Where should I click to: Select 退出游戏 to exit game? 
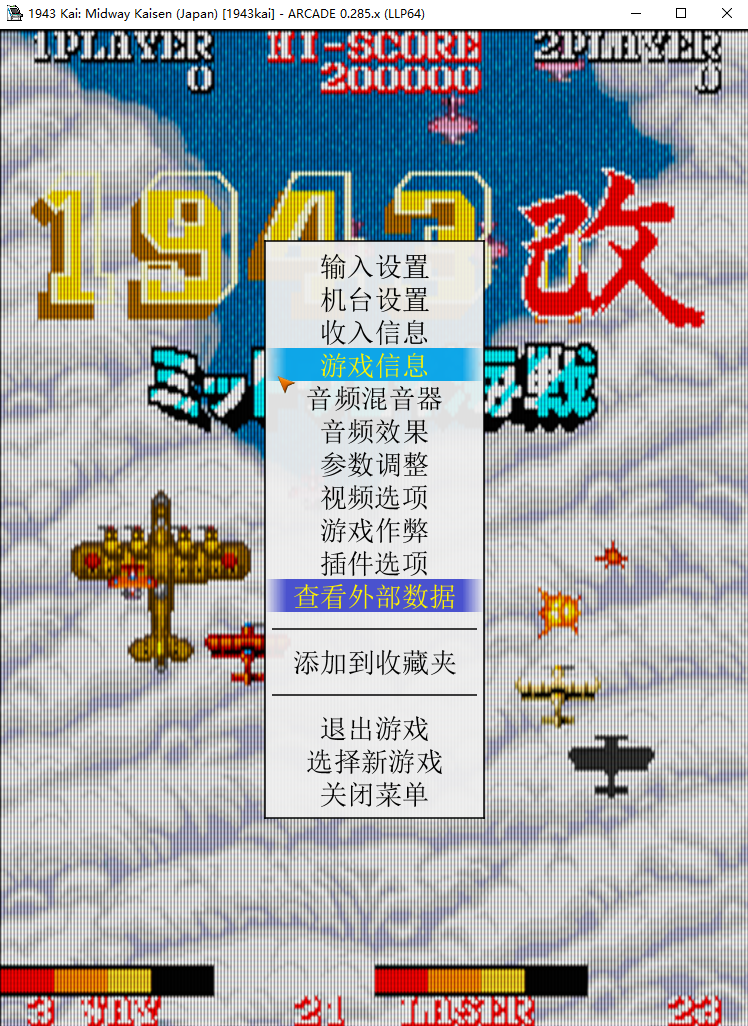coord(374,728)
